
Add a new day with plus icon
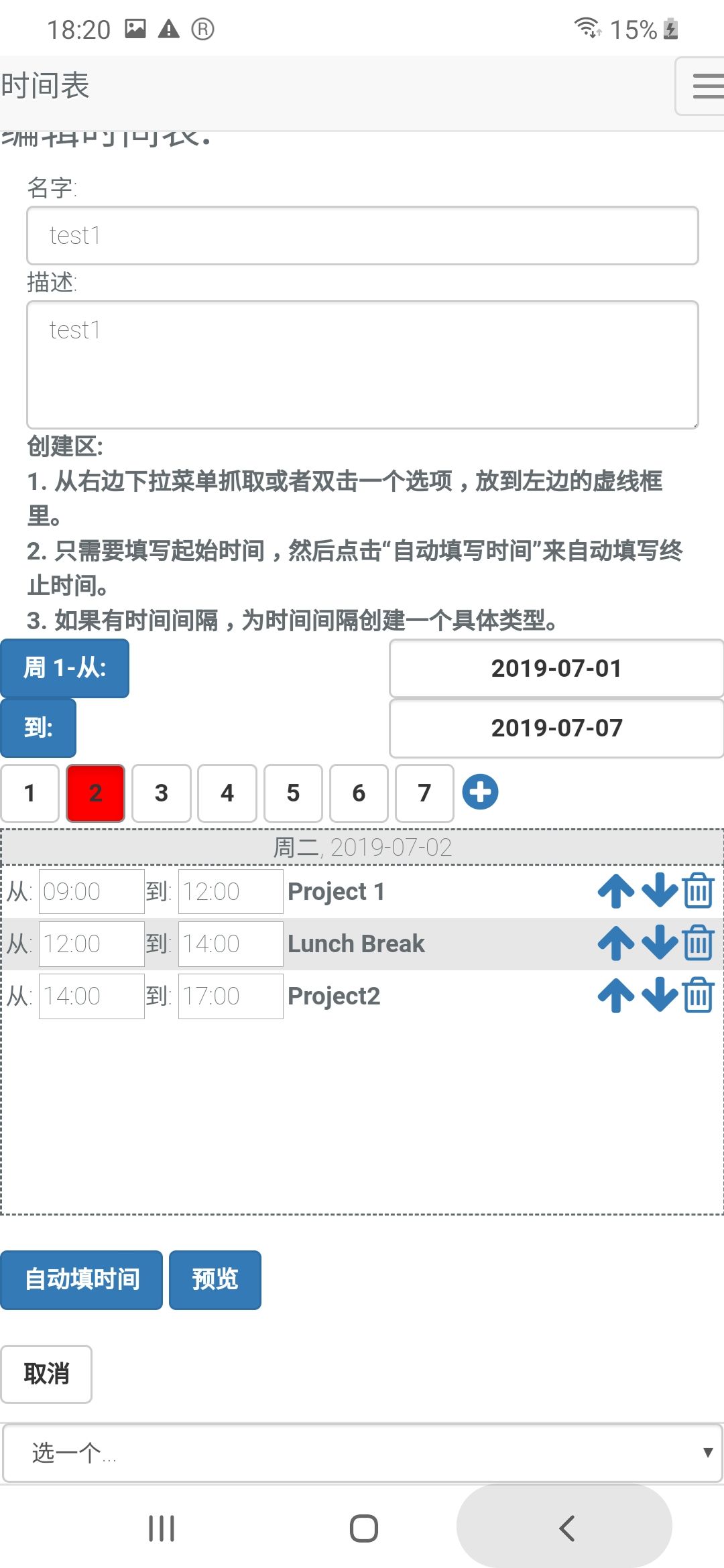click(480, 792)
